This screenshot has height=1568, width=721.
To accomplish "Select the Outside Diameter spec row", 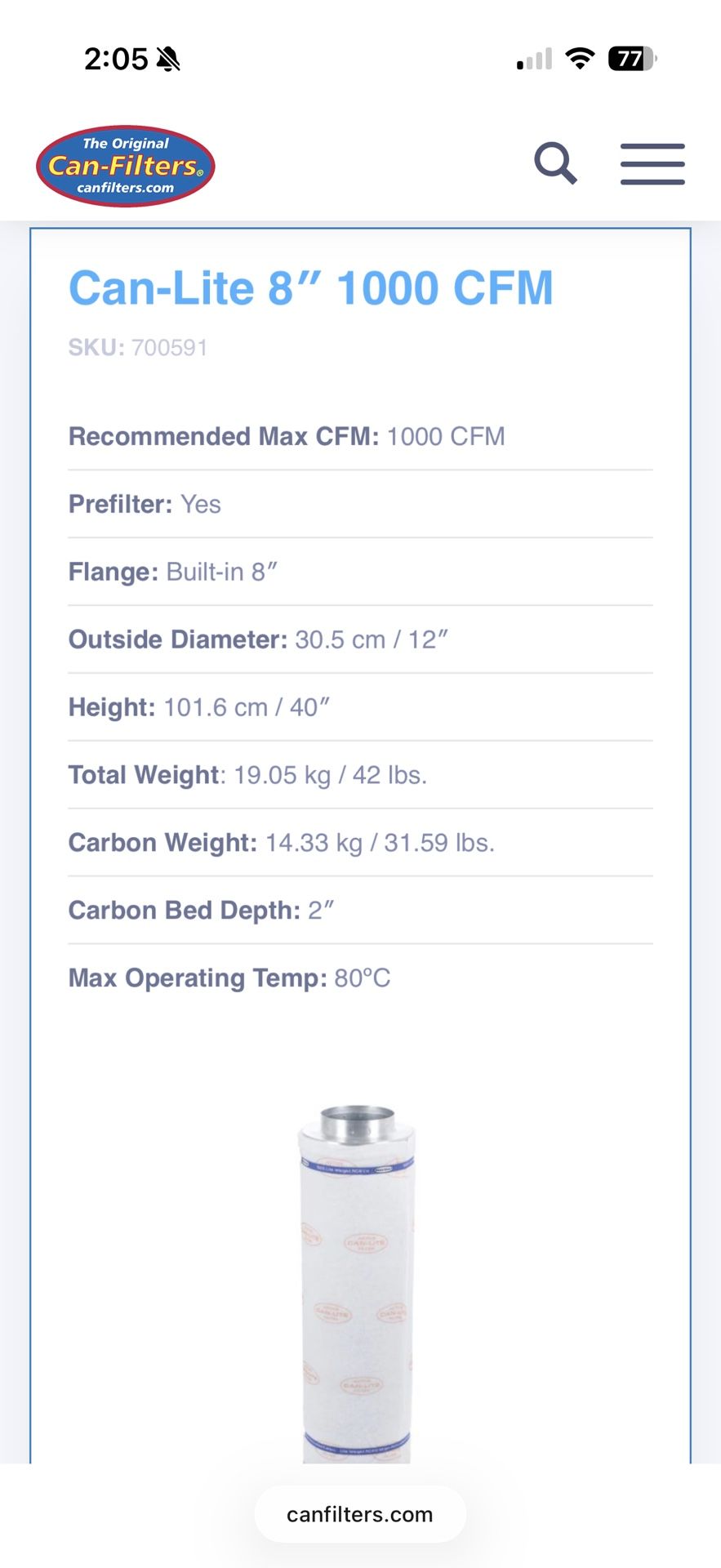I will coord(263,639).
